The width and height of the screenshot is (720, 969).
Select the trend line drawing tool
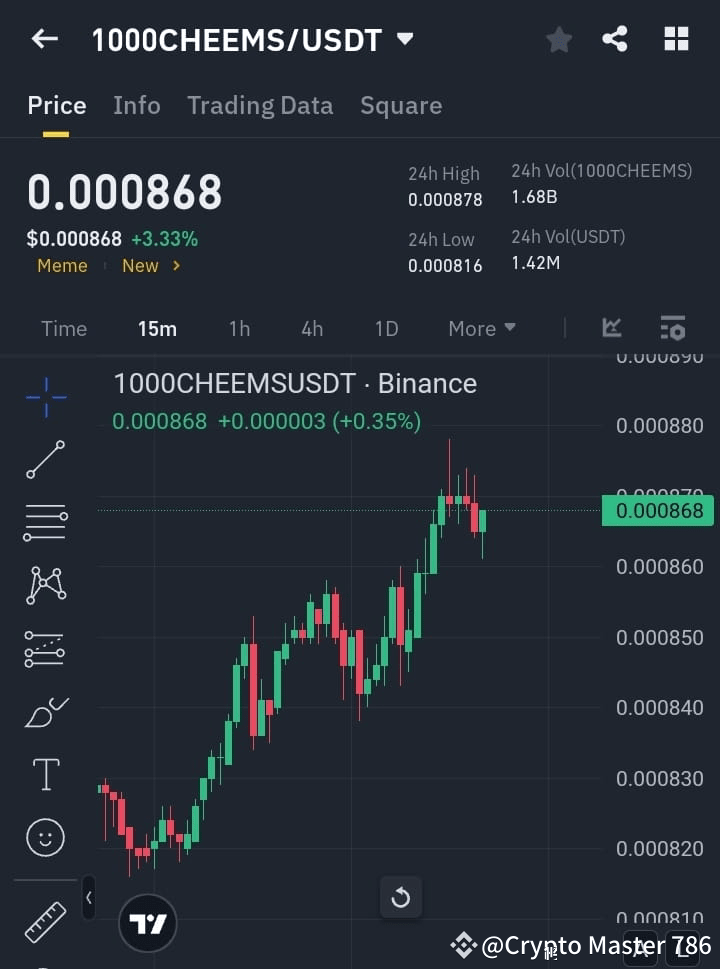click(x=45, y=460)
